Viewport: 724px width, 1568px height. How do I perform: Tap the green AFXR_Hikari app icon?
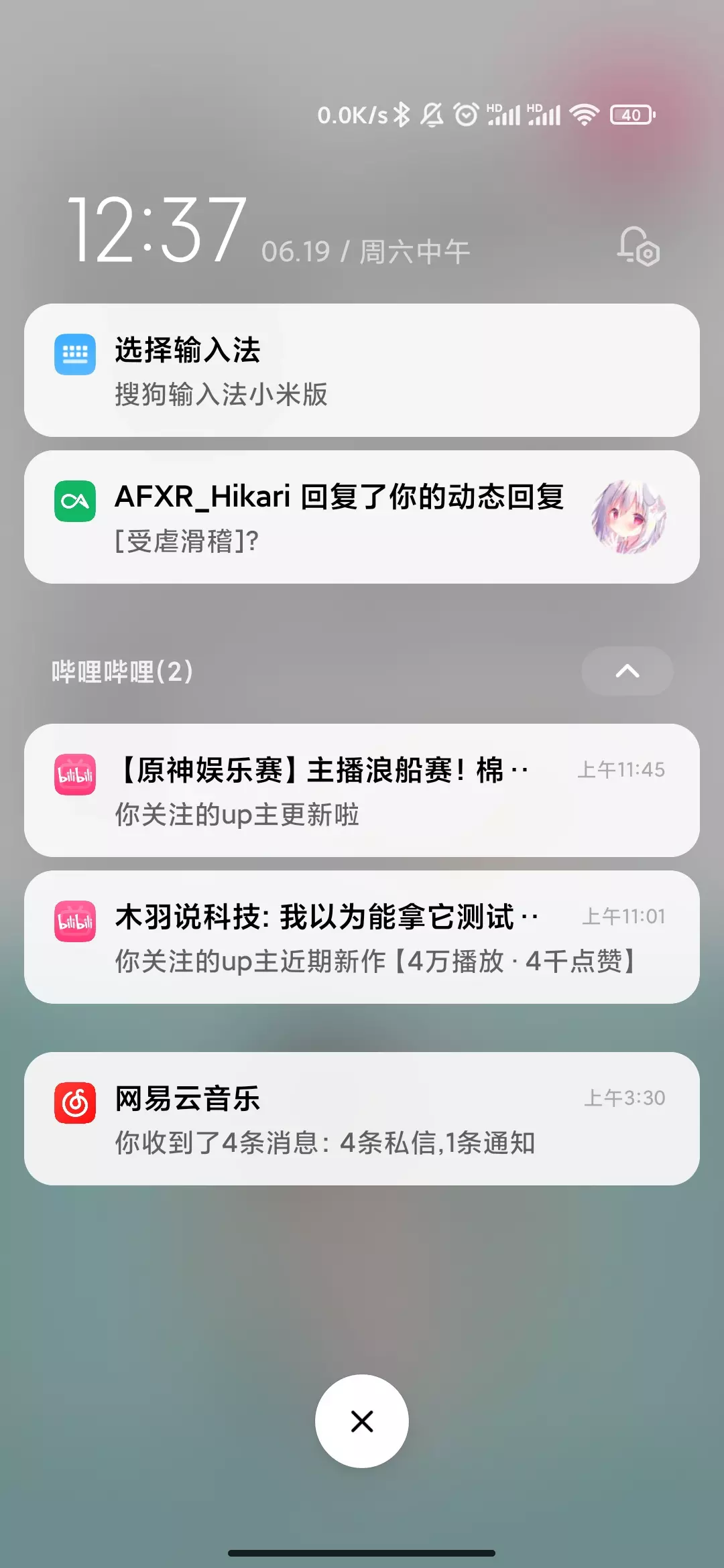click(75, 501)
